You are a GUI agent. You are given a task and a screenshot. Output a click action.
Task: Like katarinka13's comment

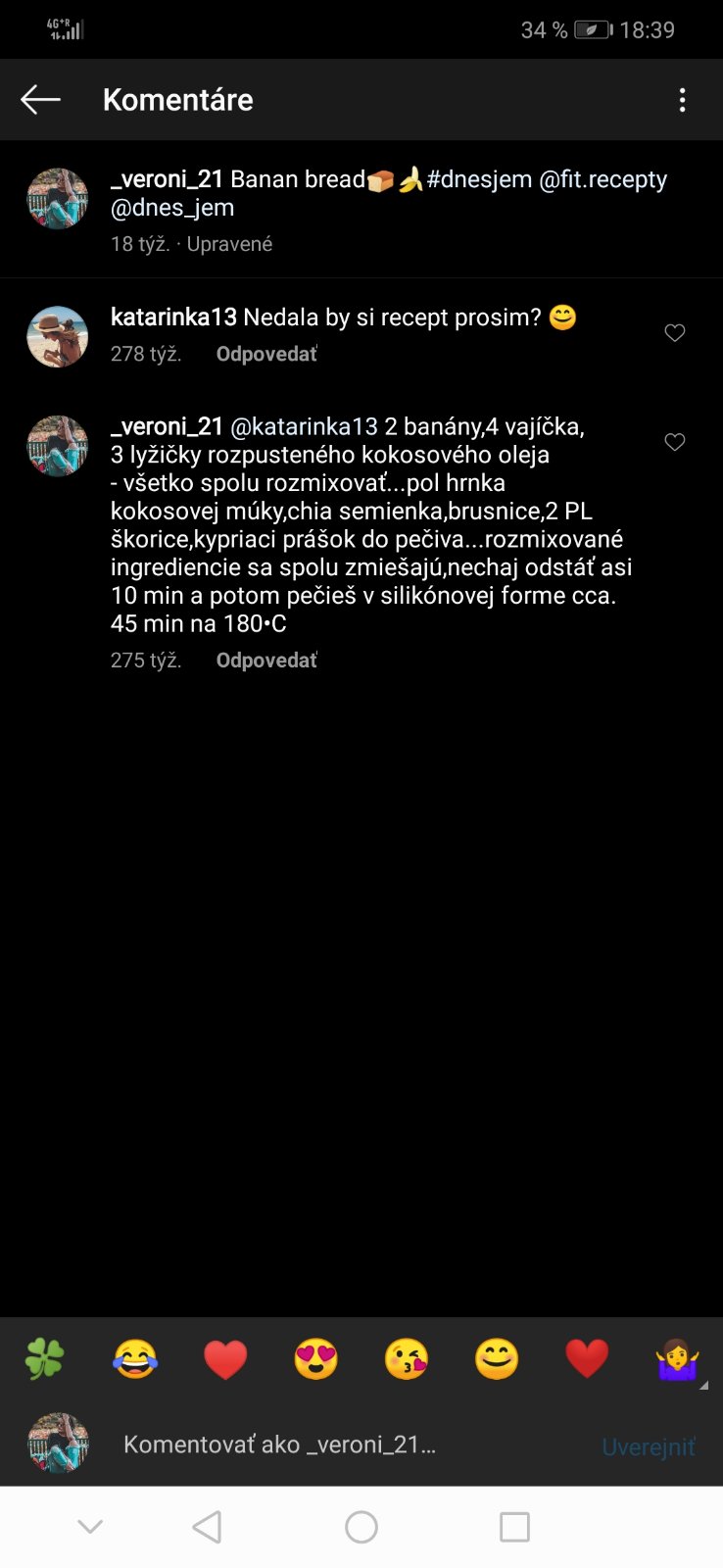675,333
